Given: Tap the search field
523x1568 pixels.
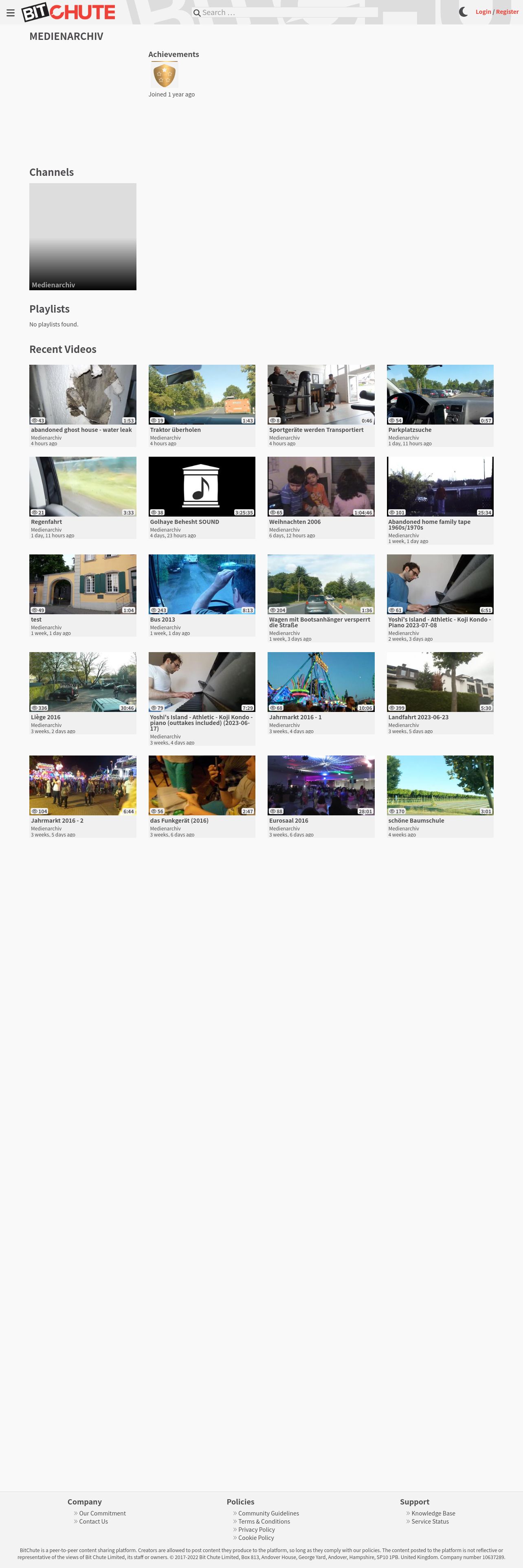Looking at the screenshot, I should click(x=286, y=12).
